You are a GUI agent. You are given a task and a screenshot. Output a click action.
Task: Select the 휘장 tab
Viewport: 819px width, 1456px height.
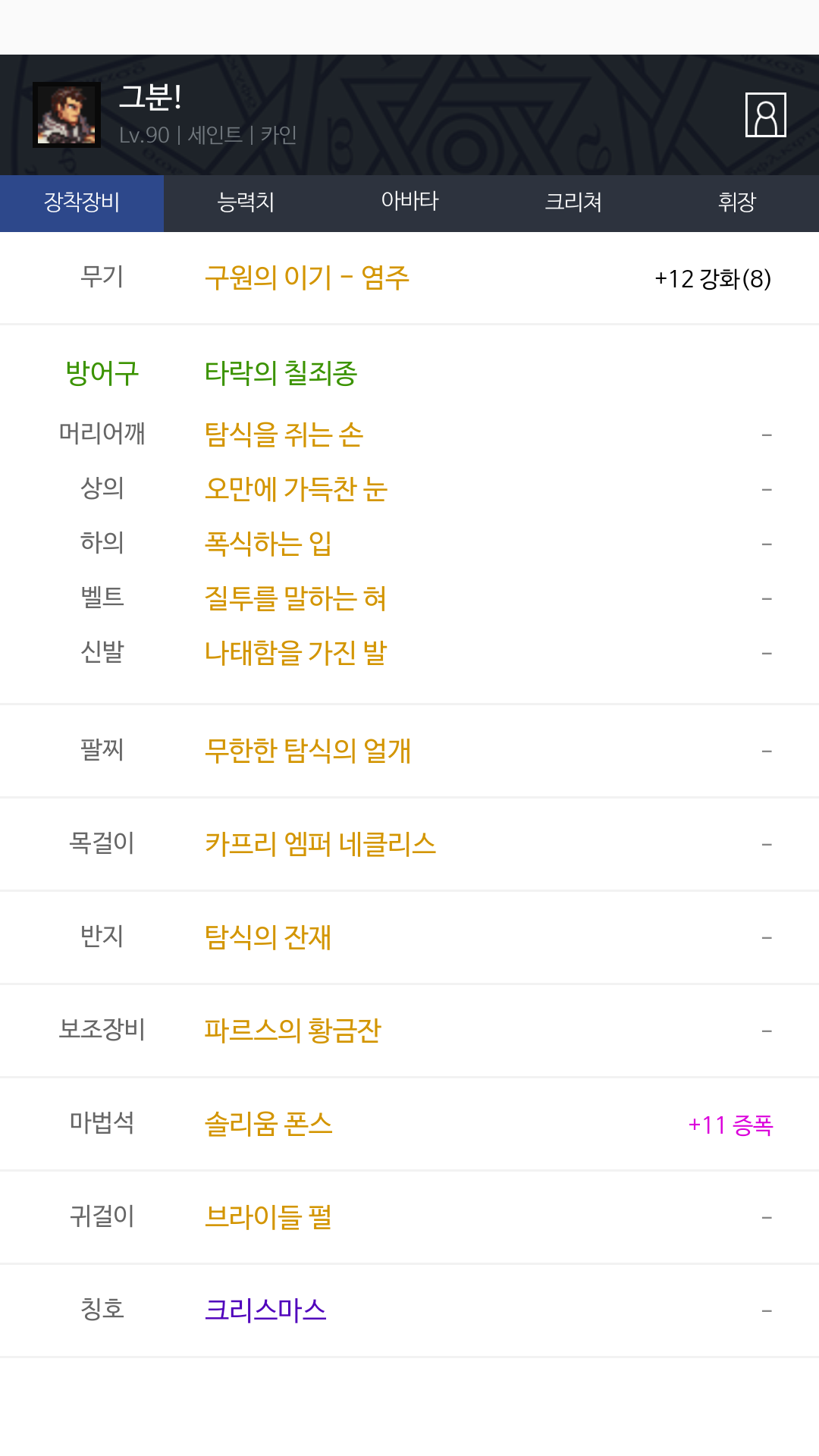(737, 202)
